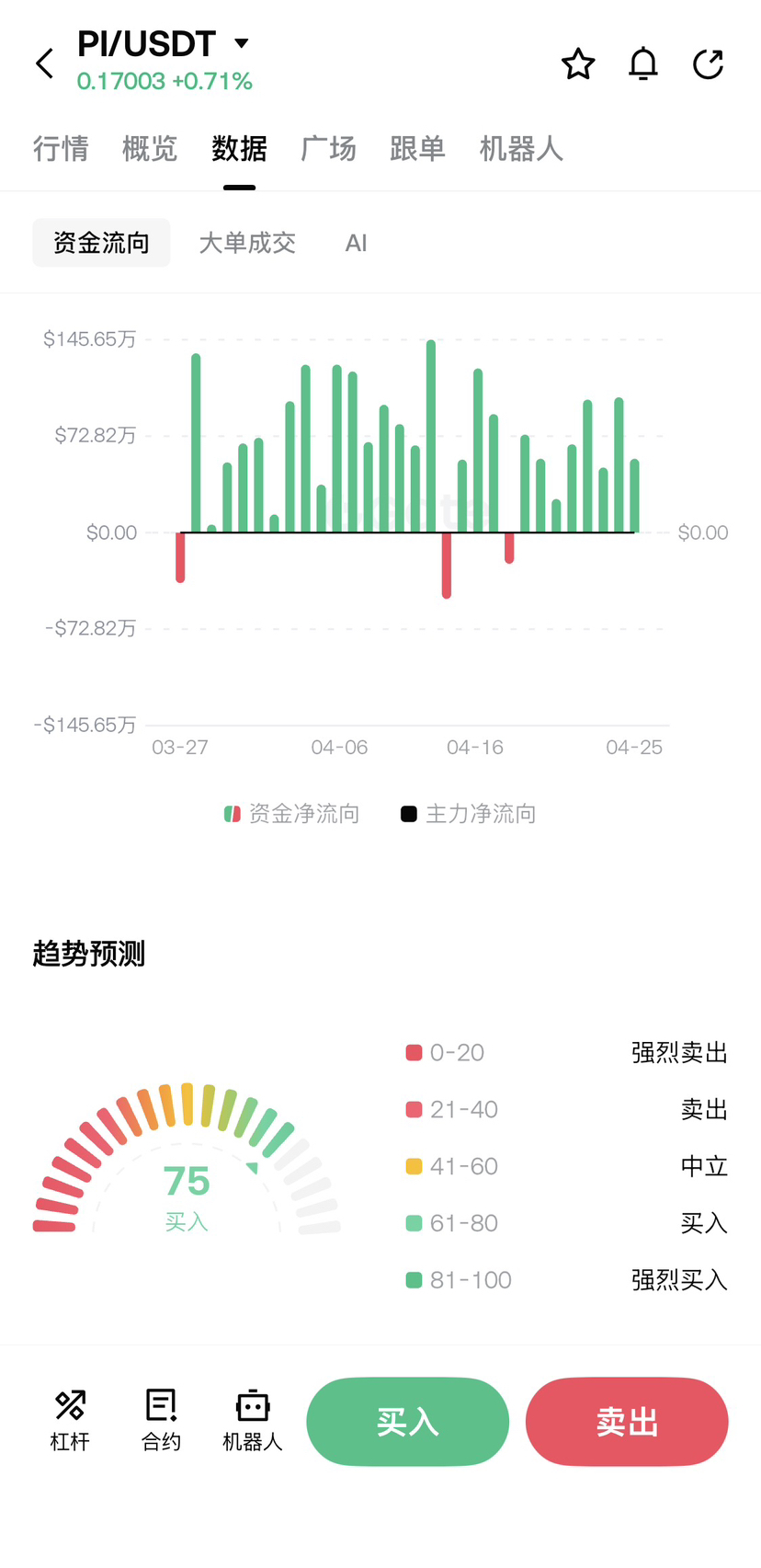The image size is (761, 1568).
Task: Switch to the 大单成交 sub-tab
Action: [247, 243]
